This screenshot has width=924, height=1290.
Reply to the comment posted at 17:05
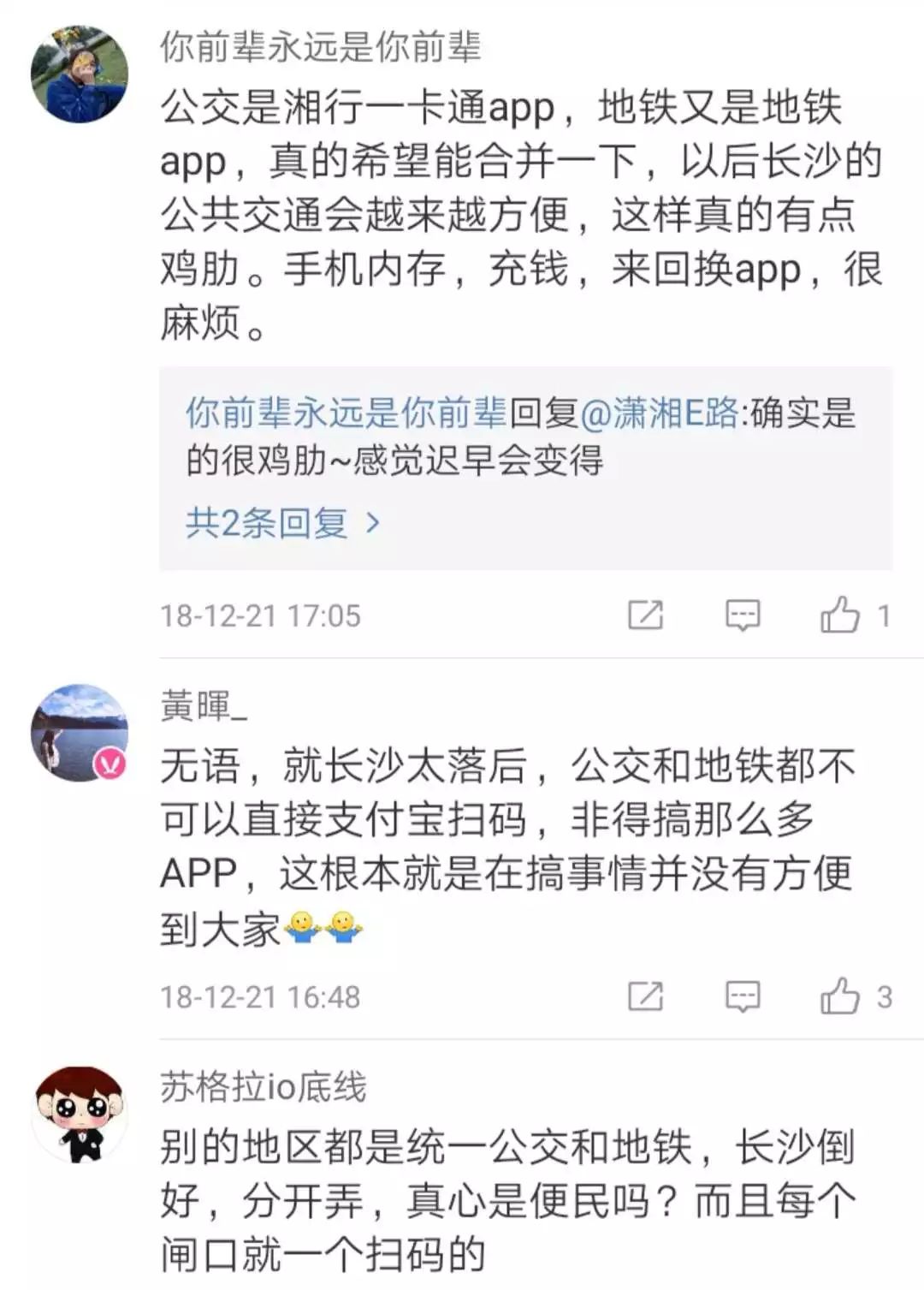pyautogui.click(x=742, y=615)
